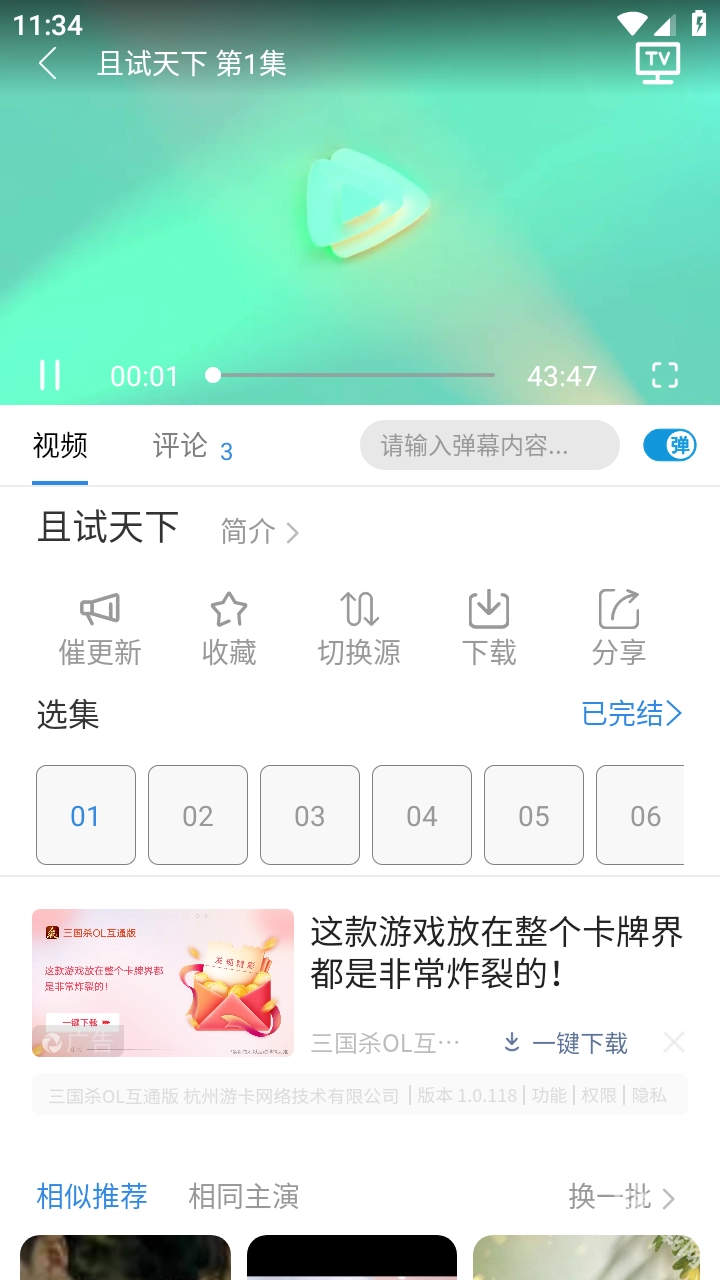Share this show via 分享
720x1280 pixels.
pos(618,628)
